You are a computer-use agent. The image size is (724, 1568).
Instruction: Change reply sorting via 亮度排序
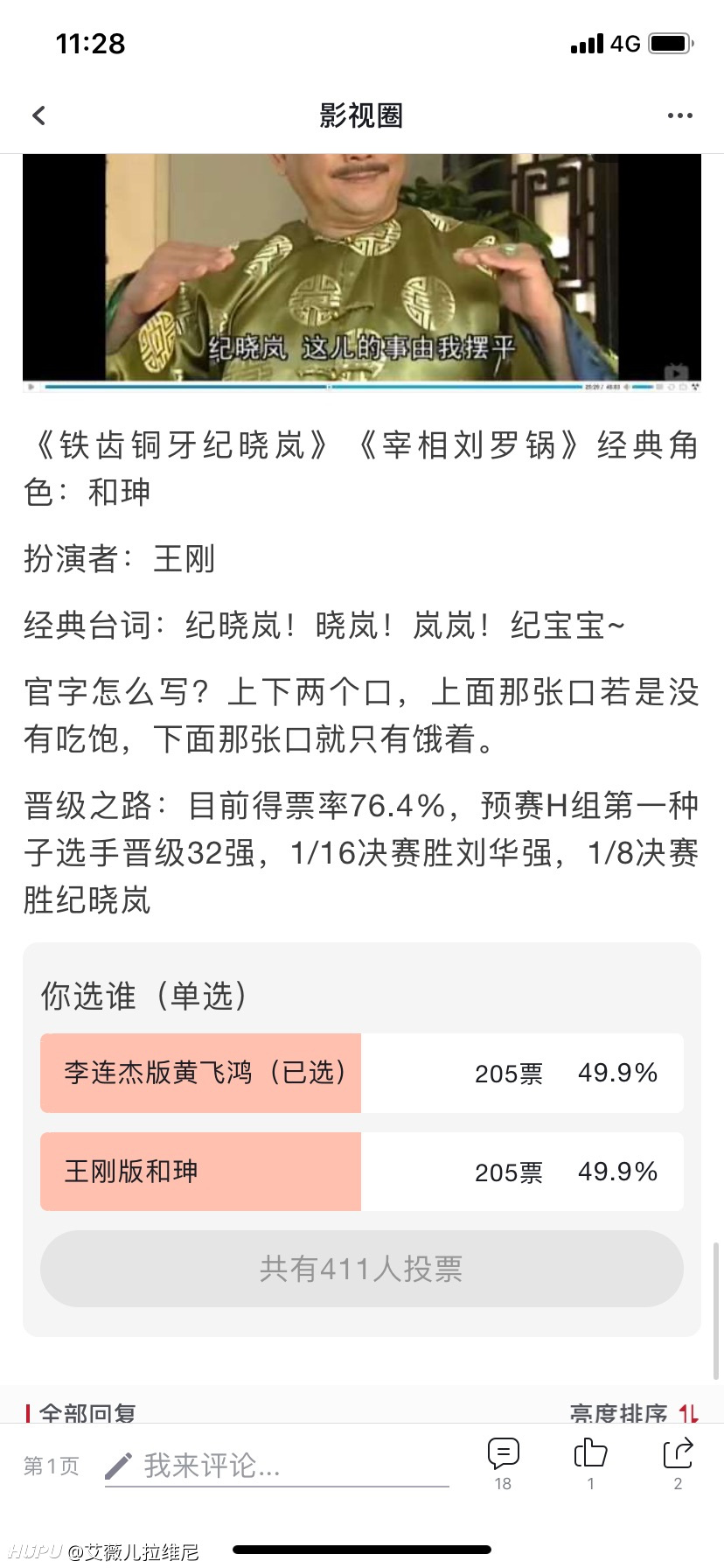click(x=634, y=1413)
